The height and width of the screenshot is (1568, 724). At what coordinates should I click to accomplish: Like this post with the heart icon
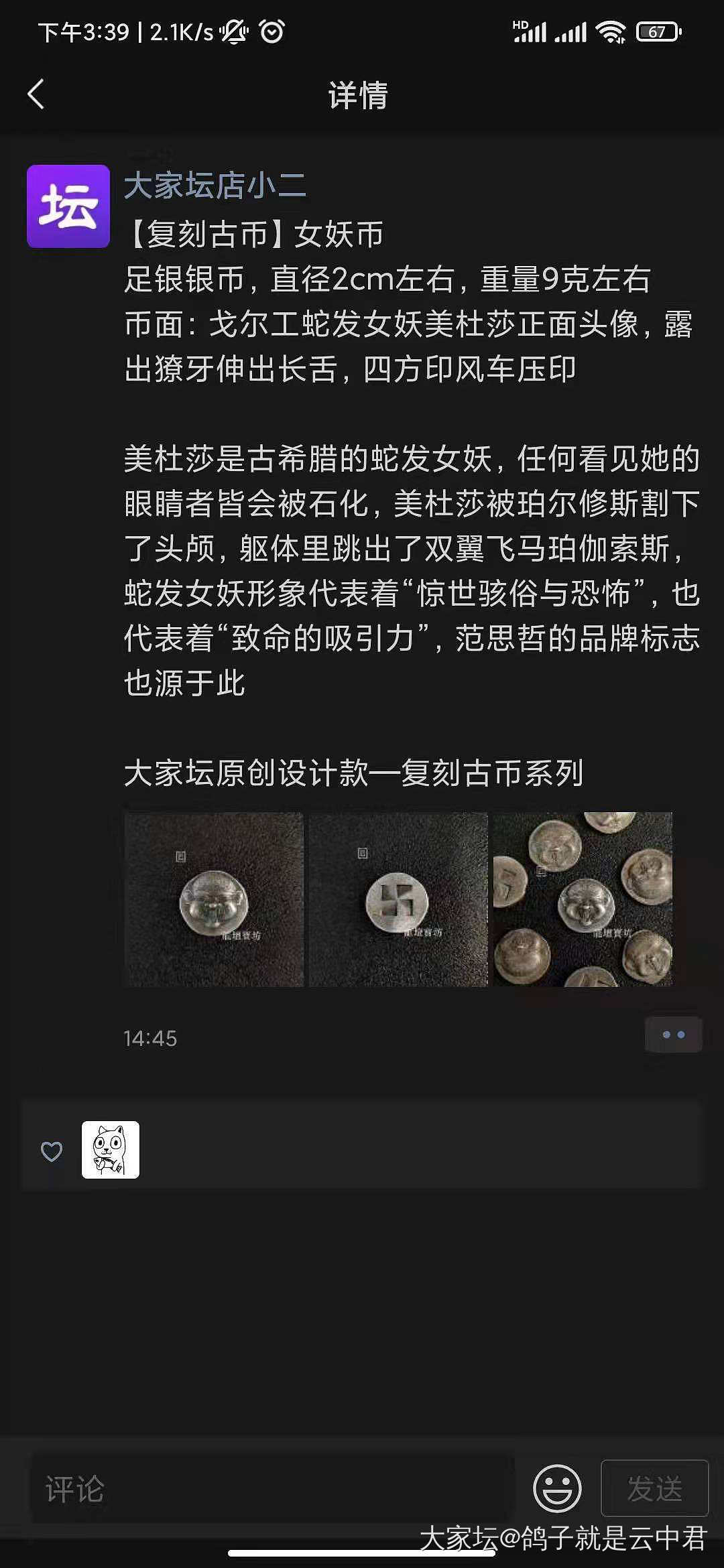point(52,1151)
